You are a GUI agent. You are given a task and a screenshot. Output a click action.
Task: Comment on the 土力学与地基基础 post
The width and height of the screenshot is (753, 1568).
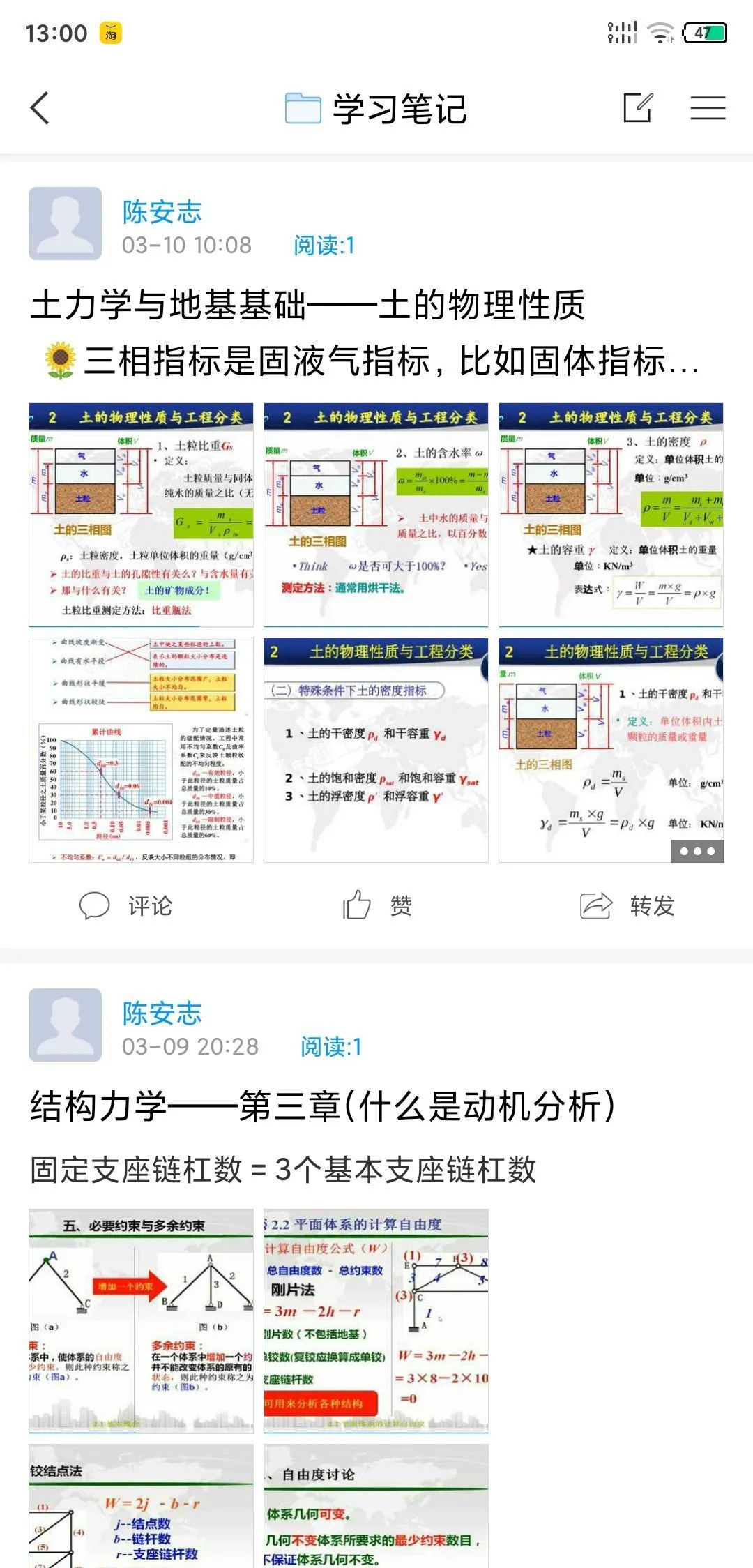click(x=126, y=905)
